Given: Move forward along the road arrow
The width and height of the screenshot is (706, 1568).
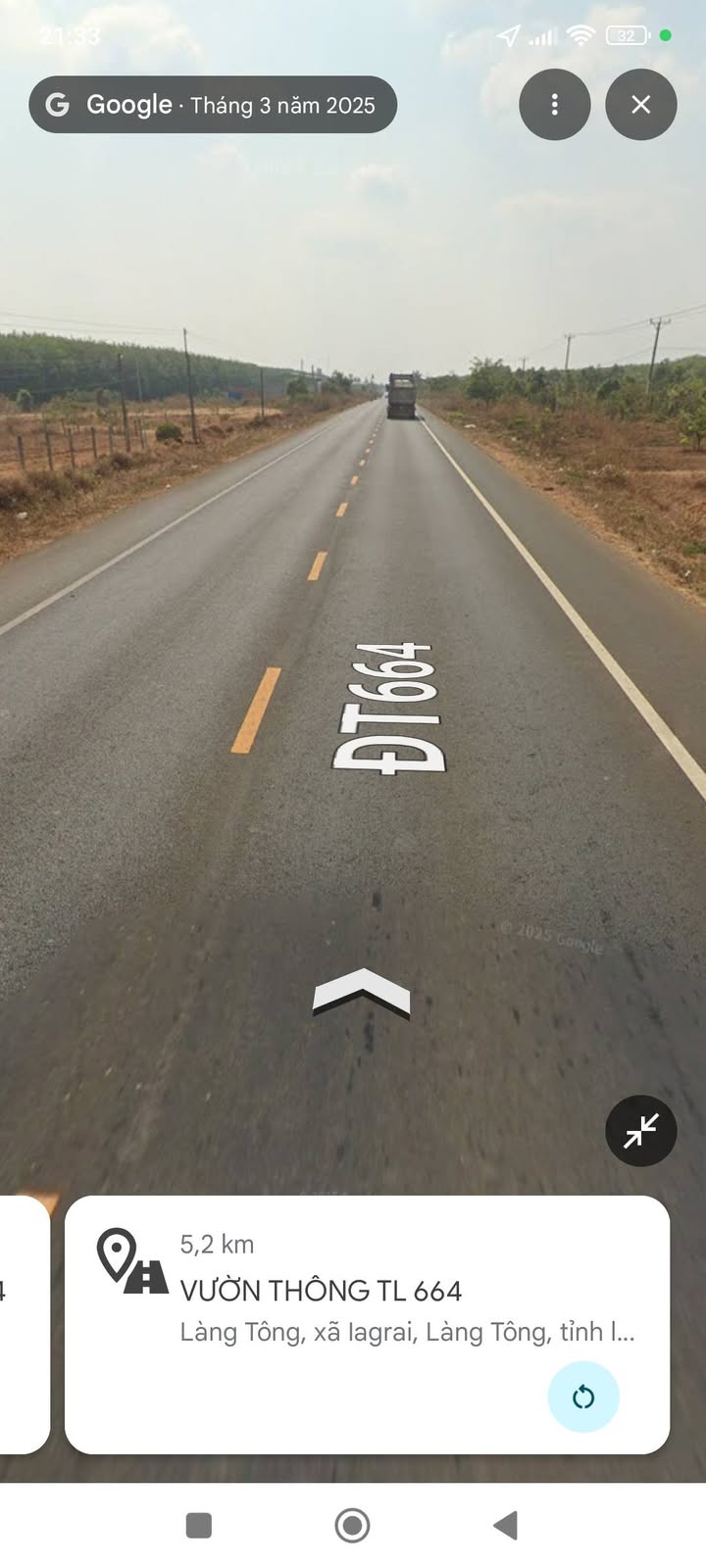Looking at the screenshot, I should (x=361, y=992).
